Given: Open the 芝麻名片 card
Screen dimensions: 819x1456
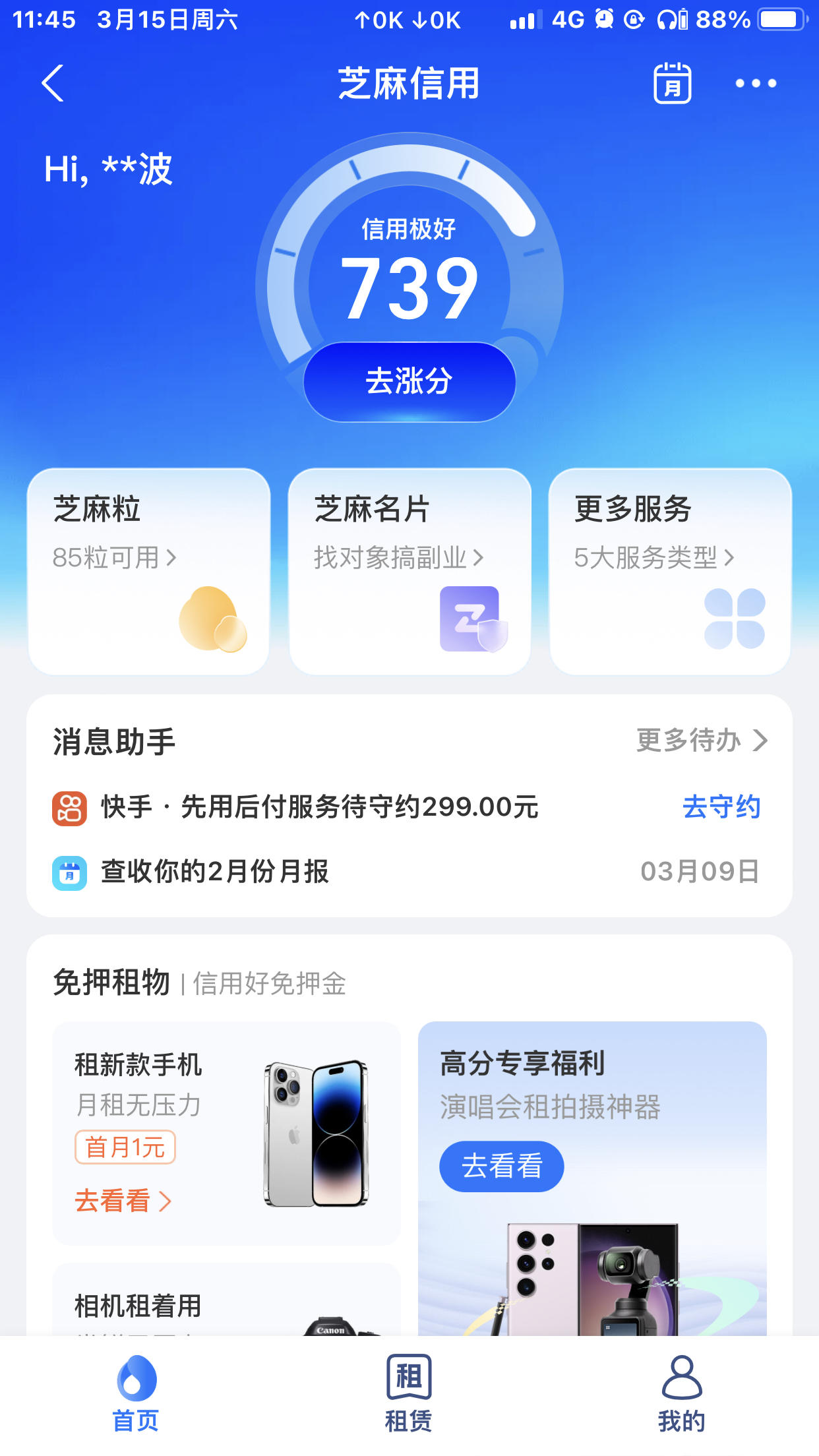Looking at the screenshot, I should point(409,571).
